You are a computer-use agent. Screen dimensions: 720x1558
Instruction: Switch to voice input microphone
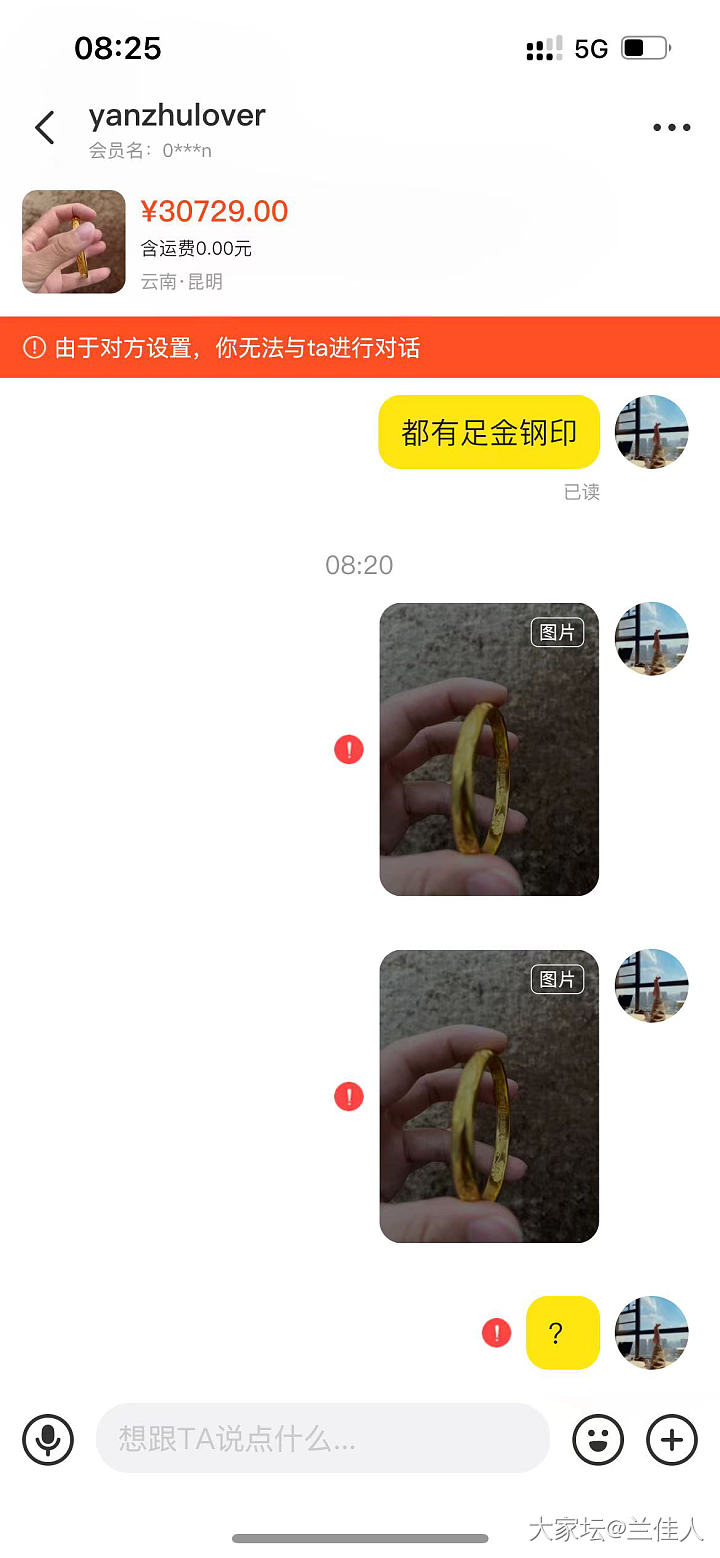48,1440
